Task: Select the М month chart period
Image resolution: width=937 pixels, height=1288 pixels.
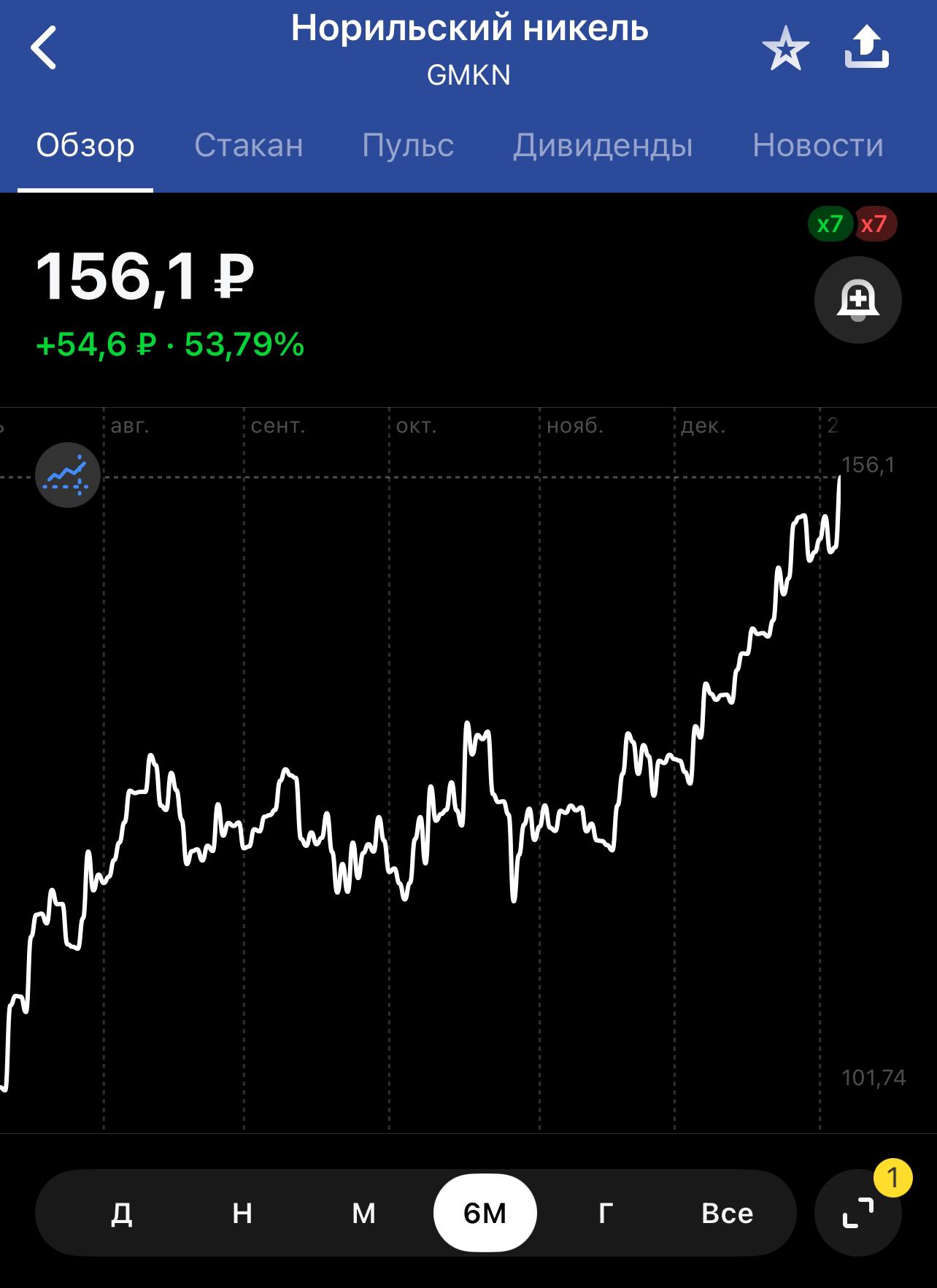Action: (x=363, y=1213)
